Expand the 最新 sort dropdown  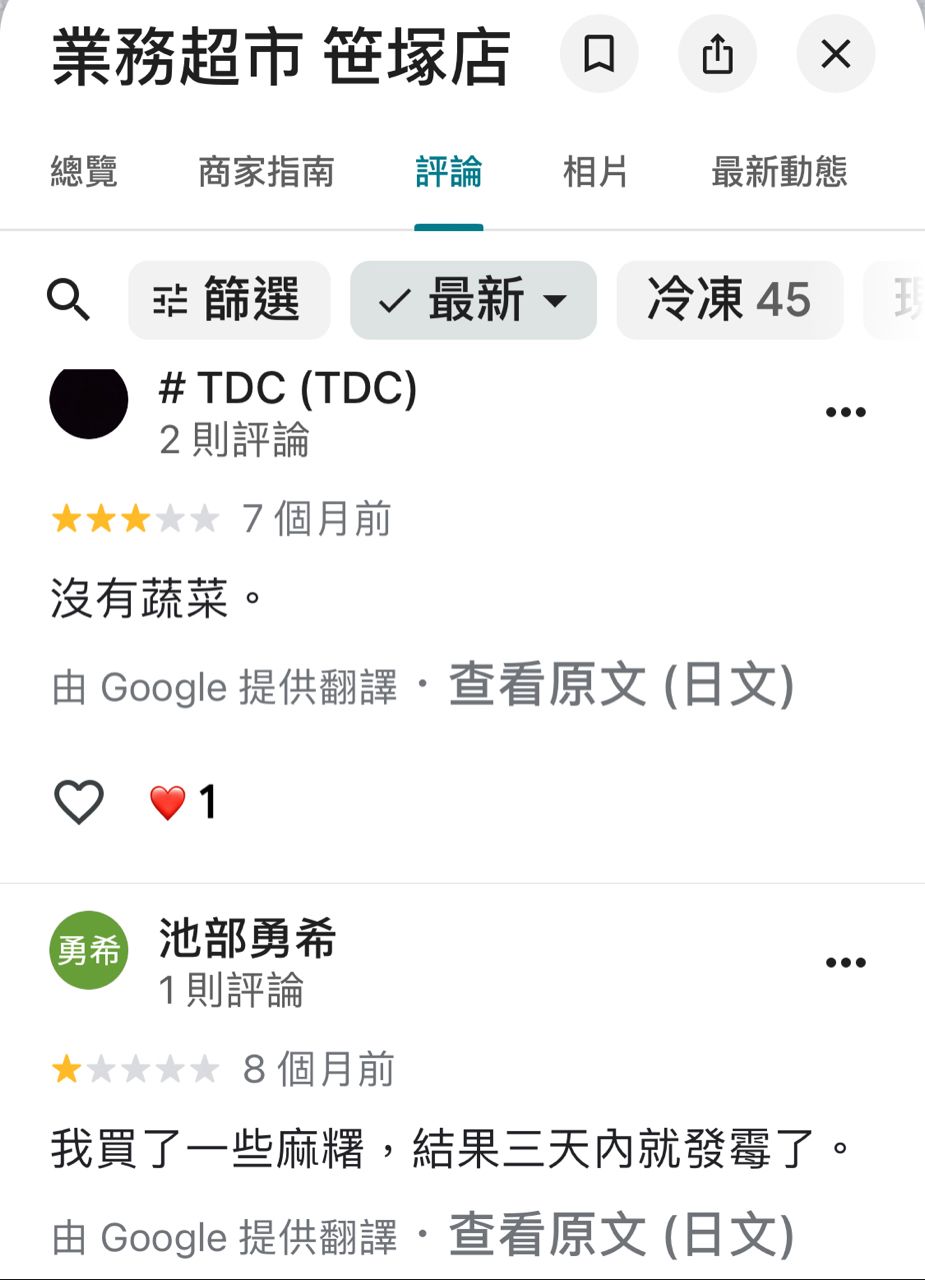[473, 300]
